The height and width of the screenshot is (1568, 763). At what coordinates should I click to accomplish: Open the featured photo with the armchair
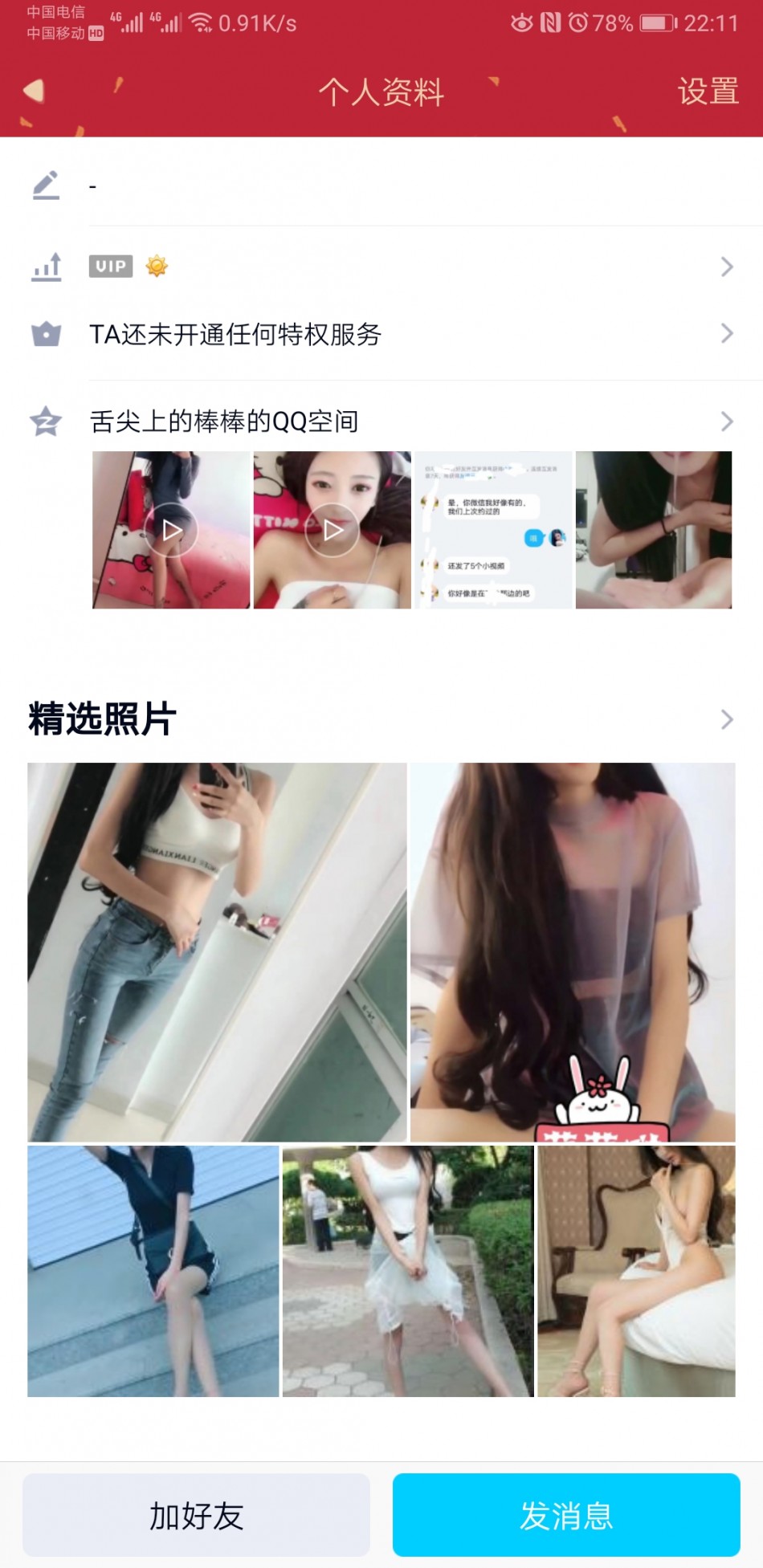pos(636,1271)
